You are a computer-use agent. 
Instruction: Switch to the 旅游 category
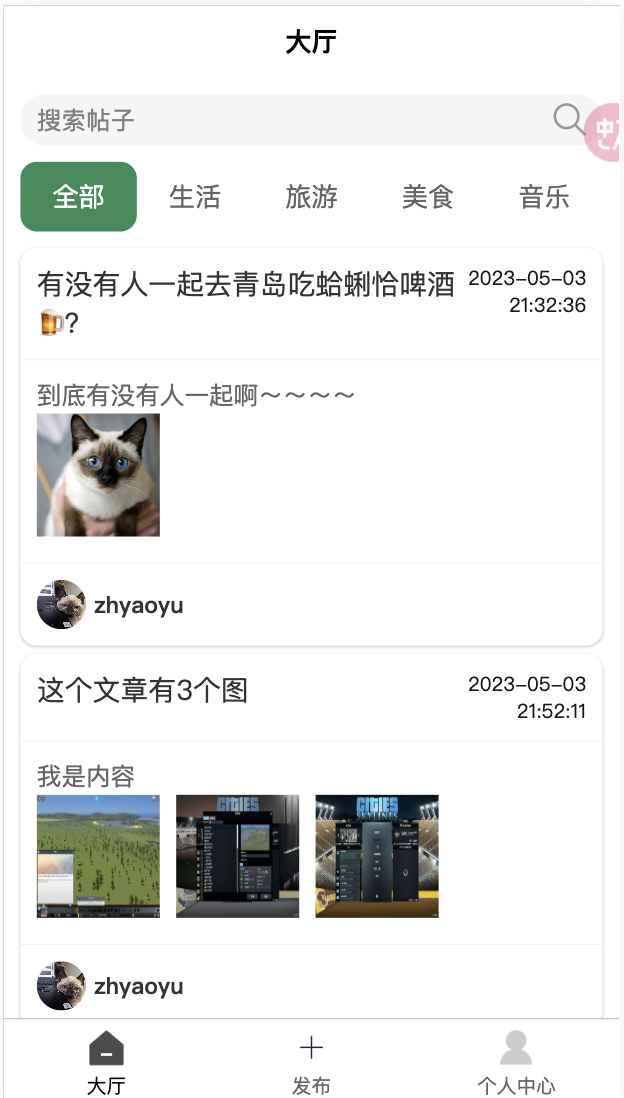tap(311, 197)
